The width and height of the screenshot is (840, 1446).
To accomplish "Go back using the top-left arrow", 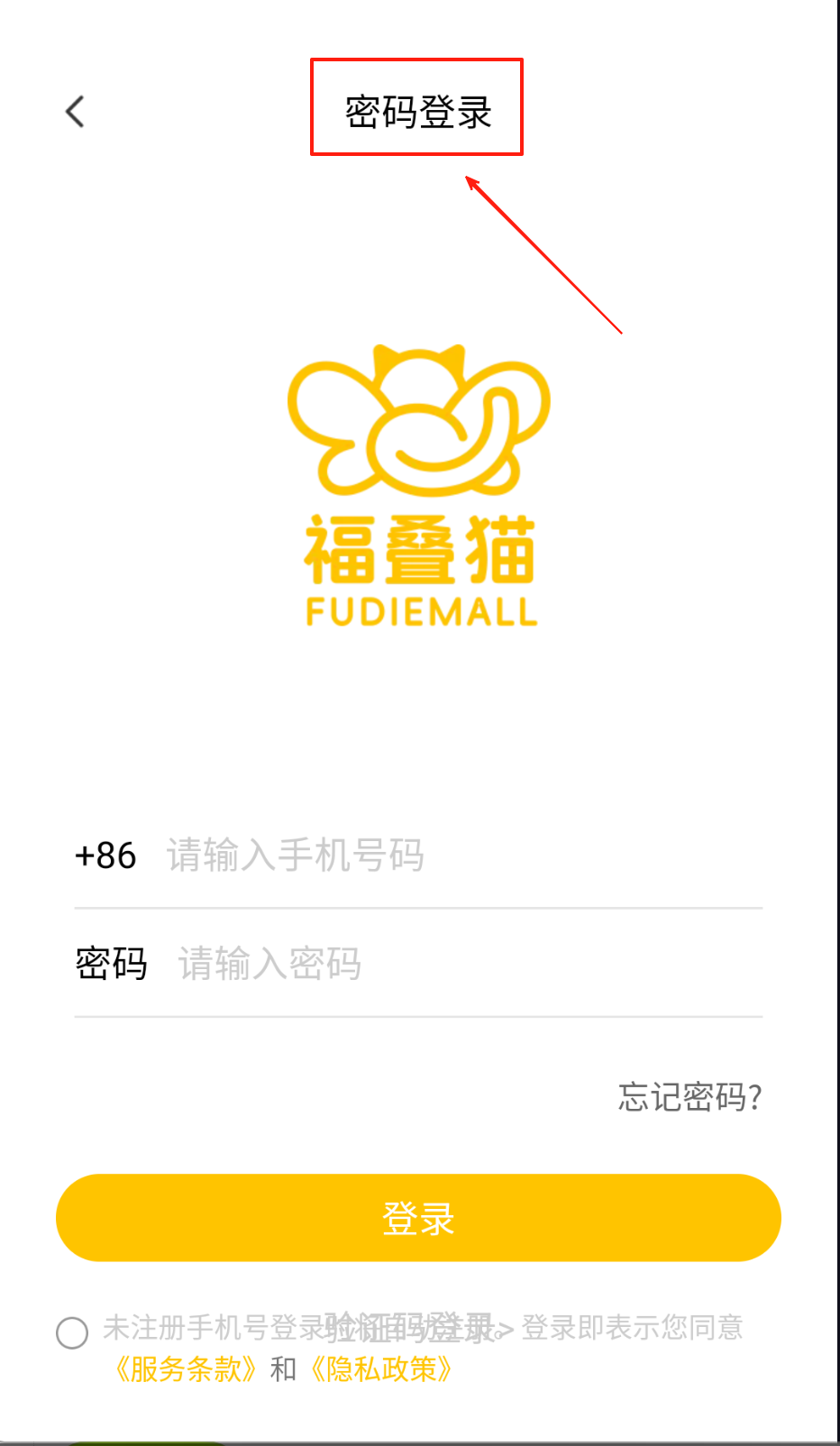I will [76, 112].
